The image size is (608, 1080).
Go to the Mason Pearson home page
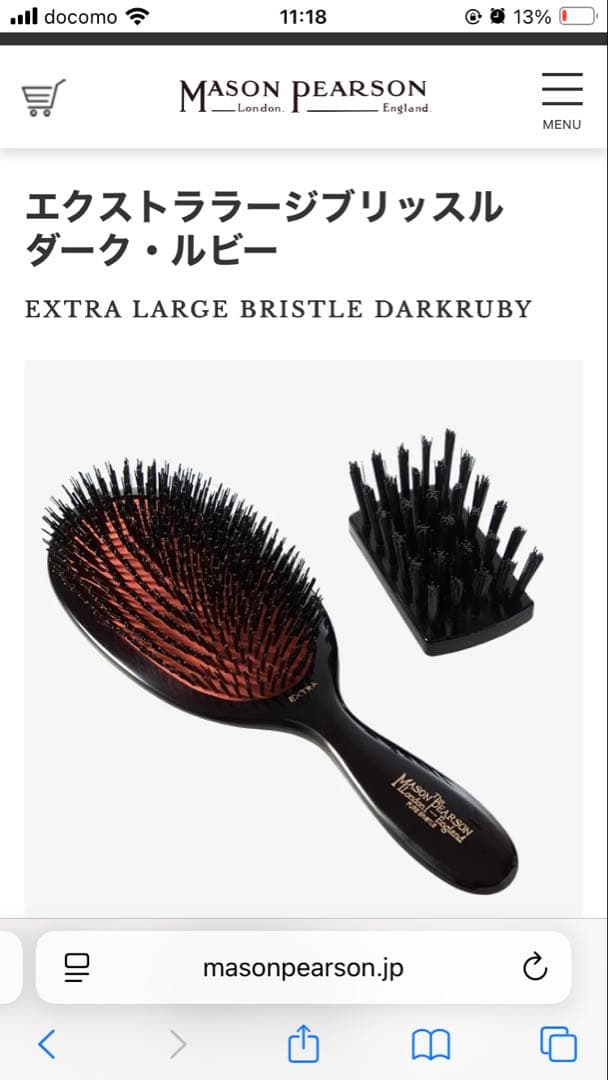pyautogui.click(x=304, y=97)
